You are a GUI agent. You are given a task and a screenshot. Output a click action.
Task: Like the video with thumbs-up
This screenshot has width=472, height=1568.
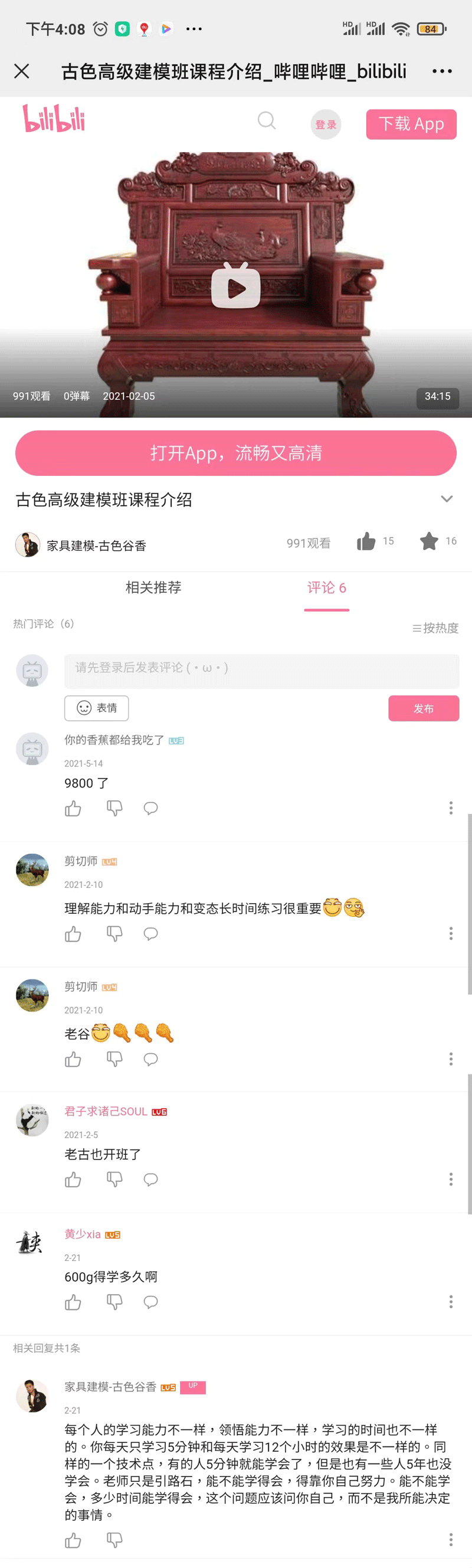click(366, 541)
